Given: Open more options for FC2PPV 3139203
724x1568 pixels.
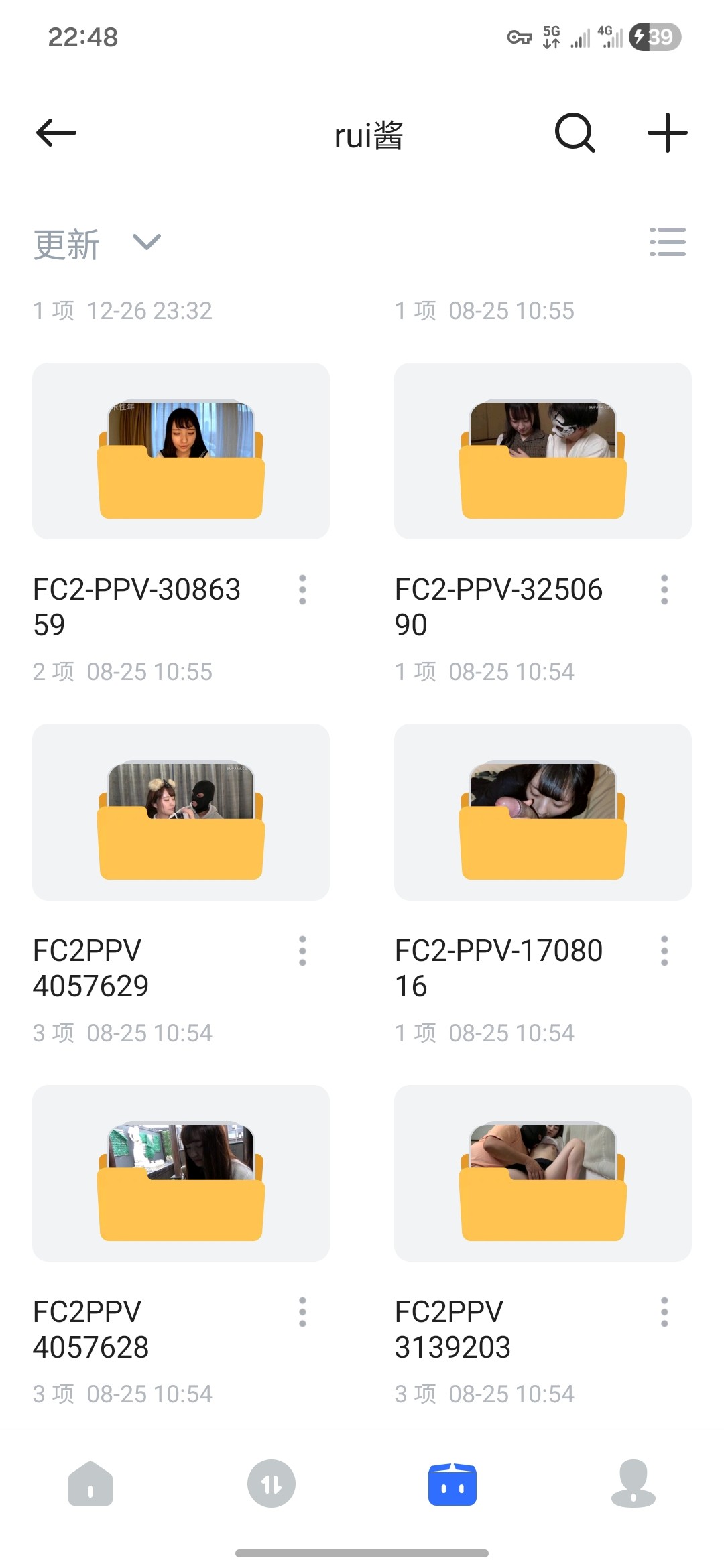Looking at the screenshot, I should pyautogui.click(x=664, y=1312).
